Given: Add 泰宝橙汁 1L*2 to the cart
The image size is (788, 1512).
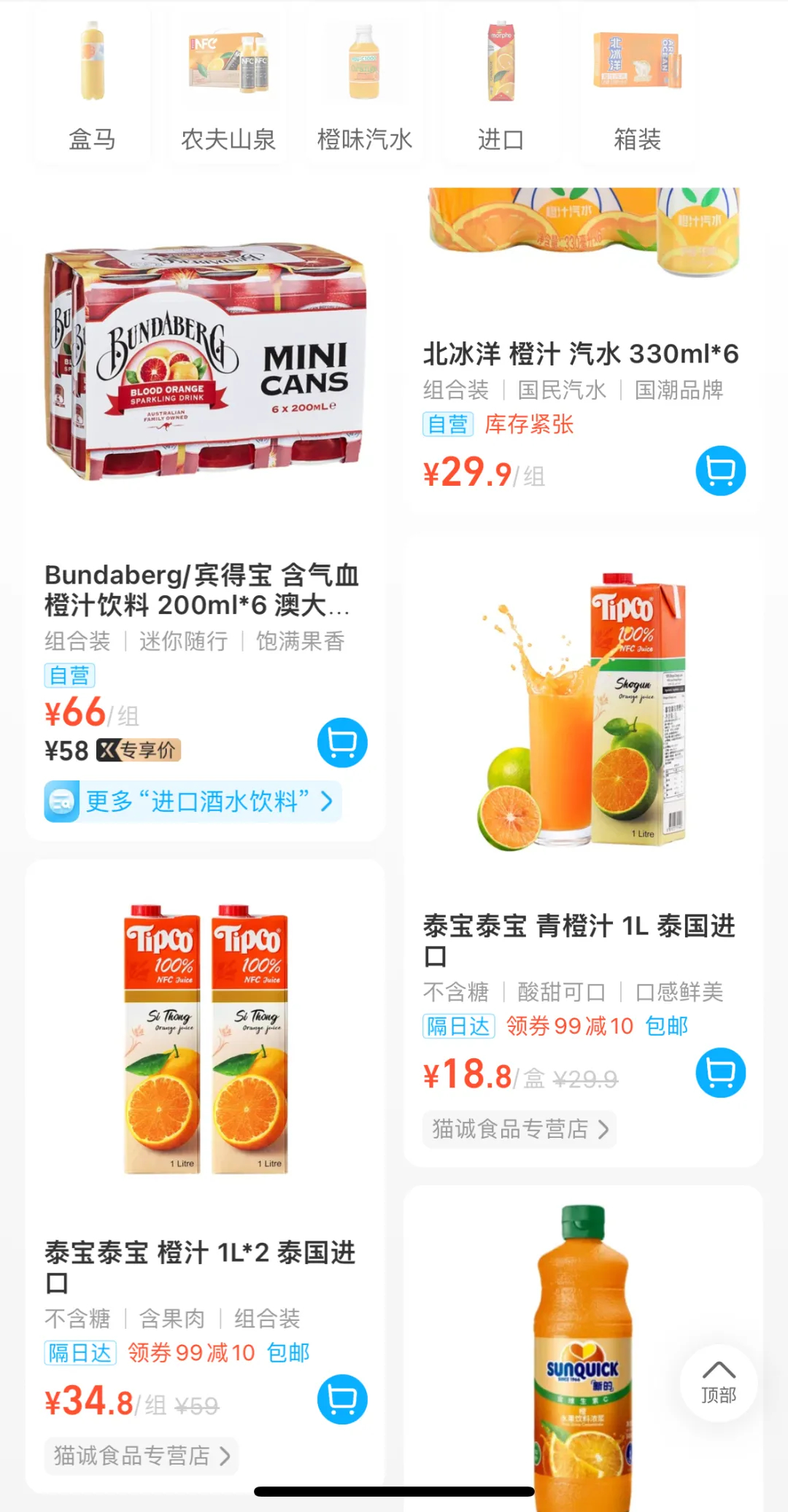Looking at the screenshot, I should coord(342,1400).
